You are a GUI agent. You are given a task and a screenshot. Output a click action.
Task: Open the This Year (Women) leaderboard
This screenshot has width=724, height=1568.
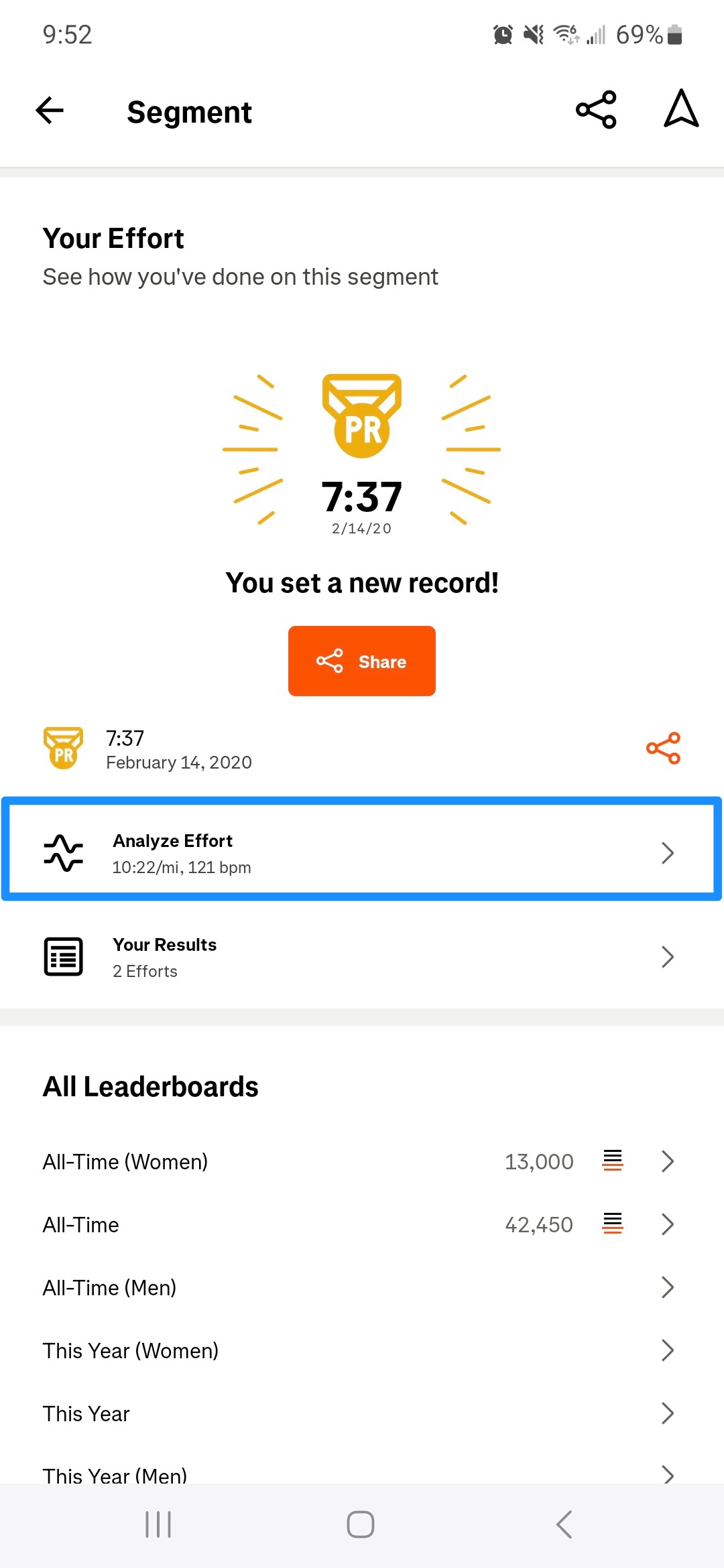click(x=362, y=1351)
